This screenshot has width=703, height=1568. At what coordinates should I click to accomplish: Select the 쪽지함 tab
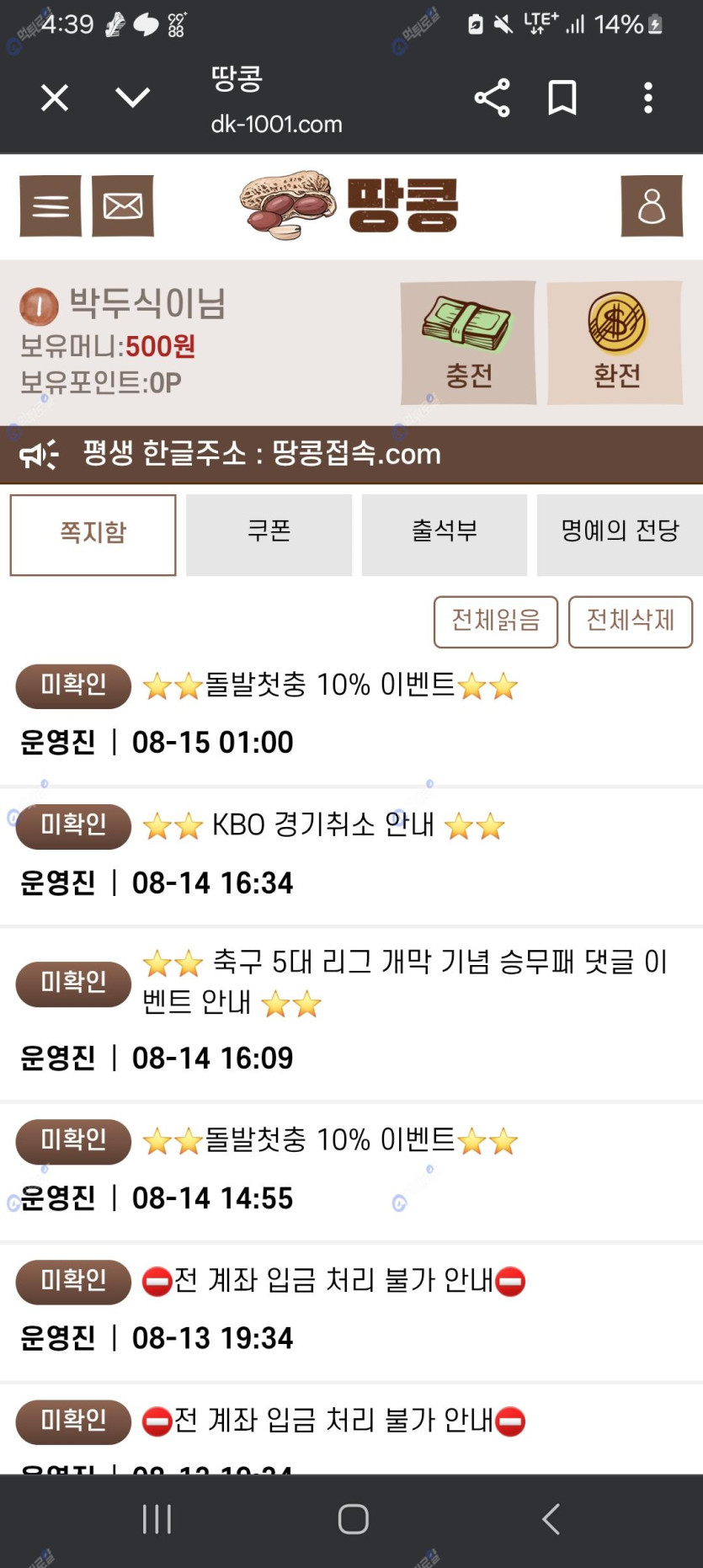pyautogui.click(x=93, y=534)
